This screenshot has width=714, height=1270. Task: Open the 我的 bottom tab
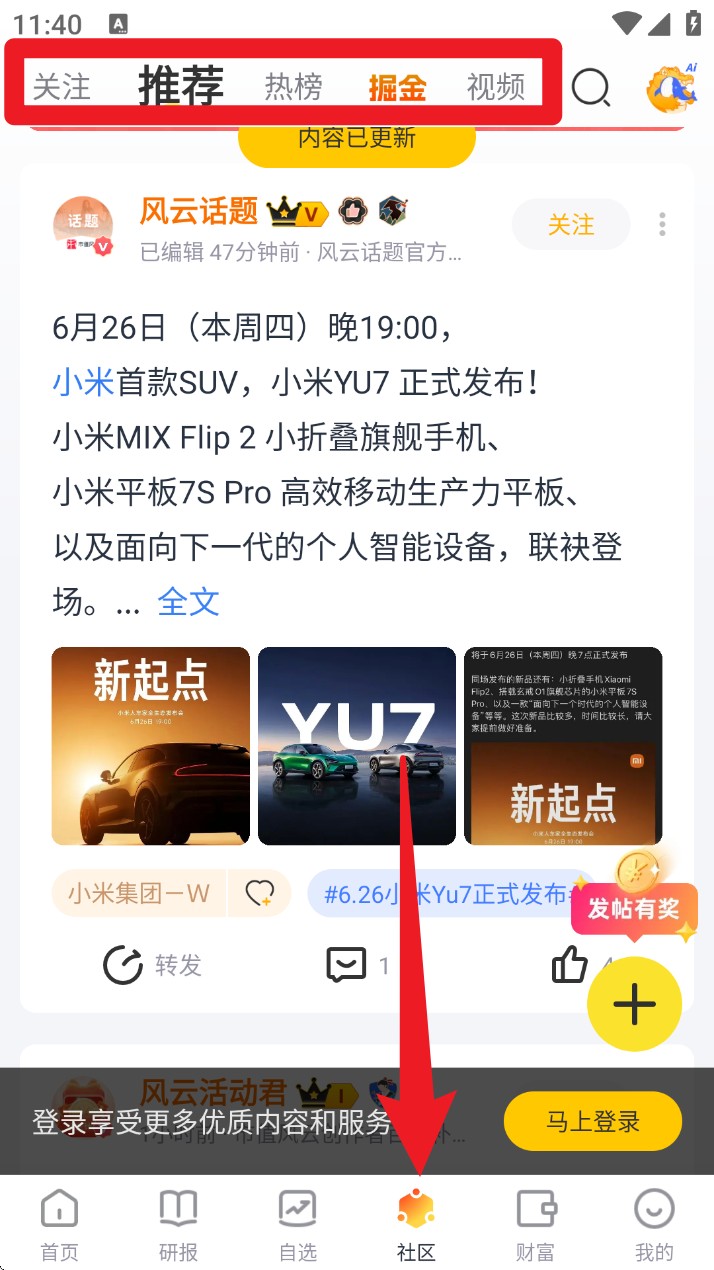point(654,1225)
